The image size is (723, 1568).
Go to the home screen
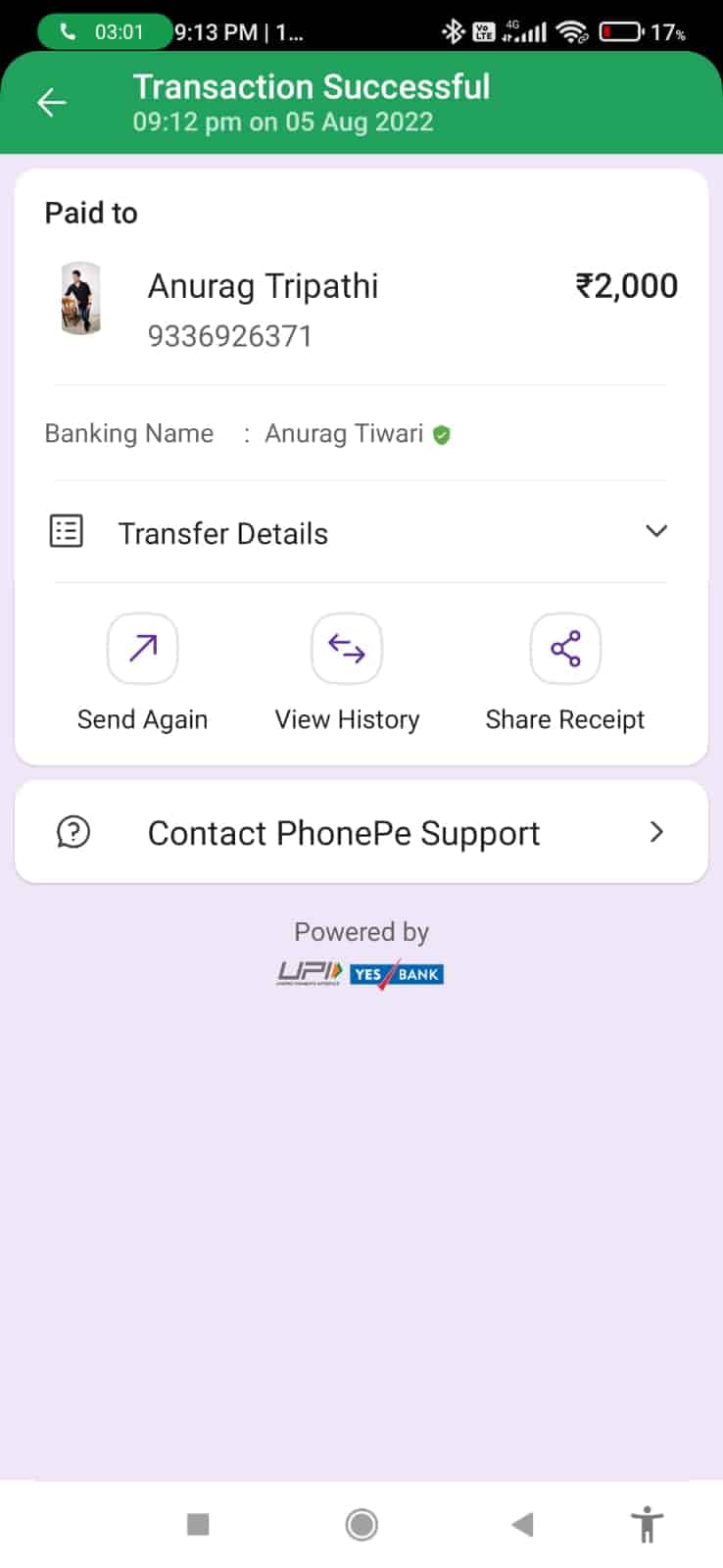point(361,1524)
